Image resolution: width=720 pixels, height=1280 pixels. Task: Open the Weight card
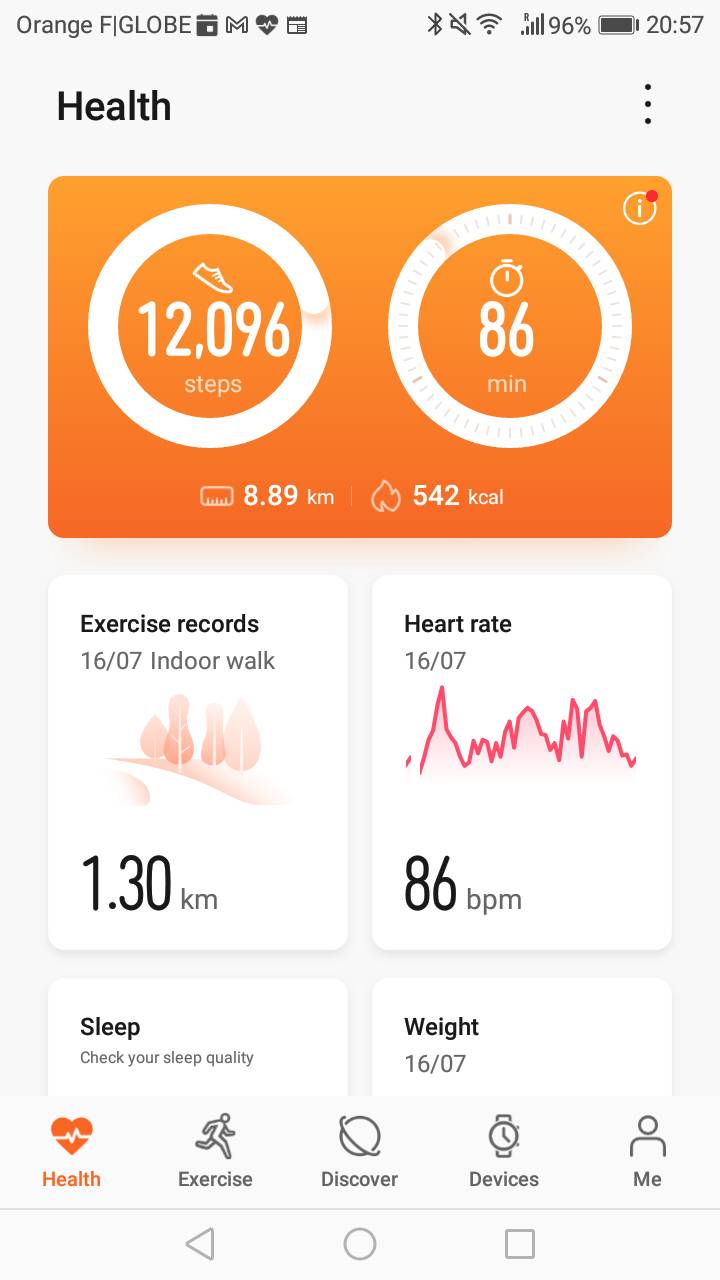click(522, 1037)
